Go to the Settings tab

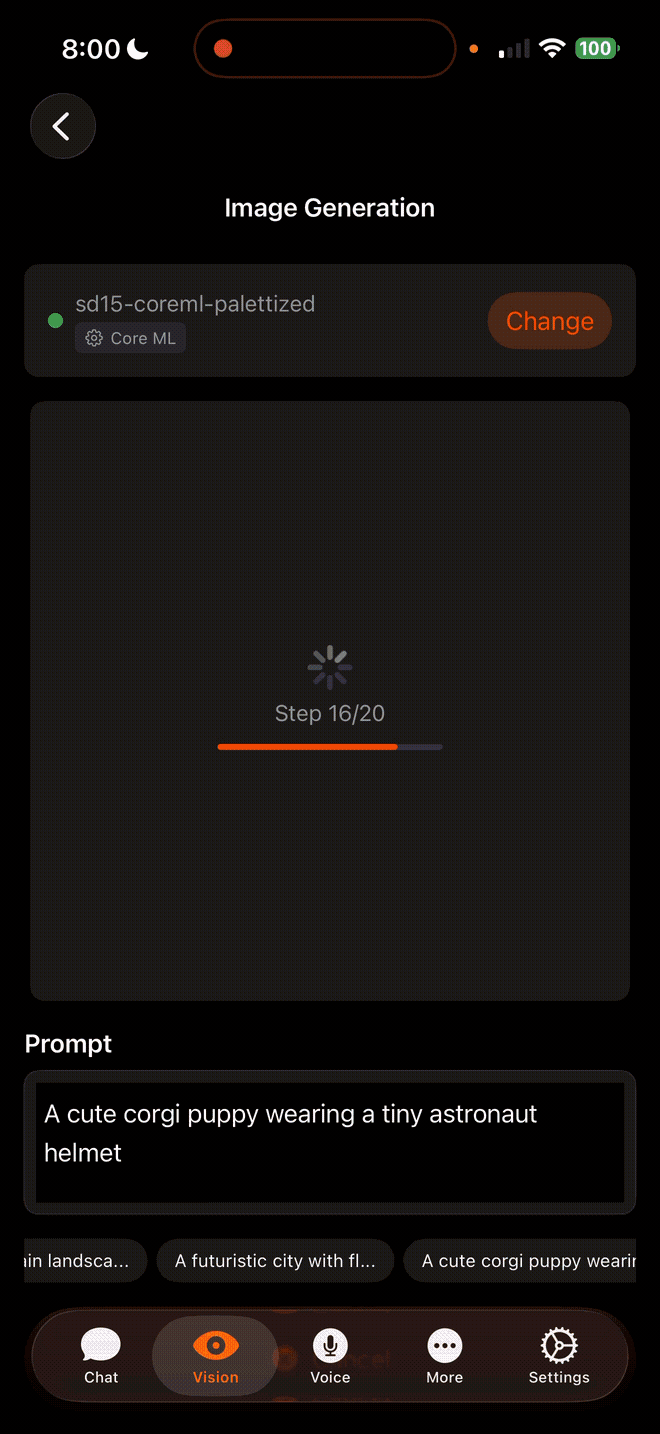(559, 1356)
